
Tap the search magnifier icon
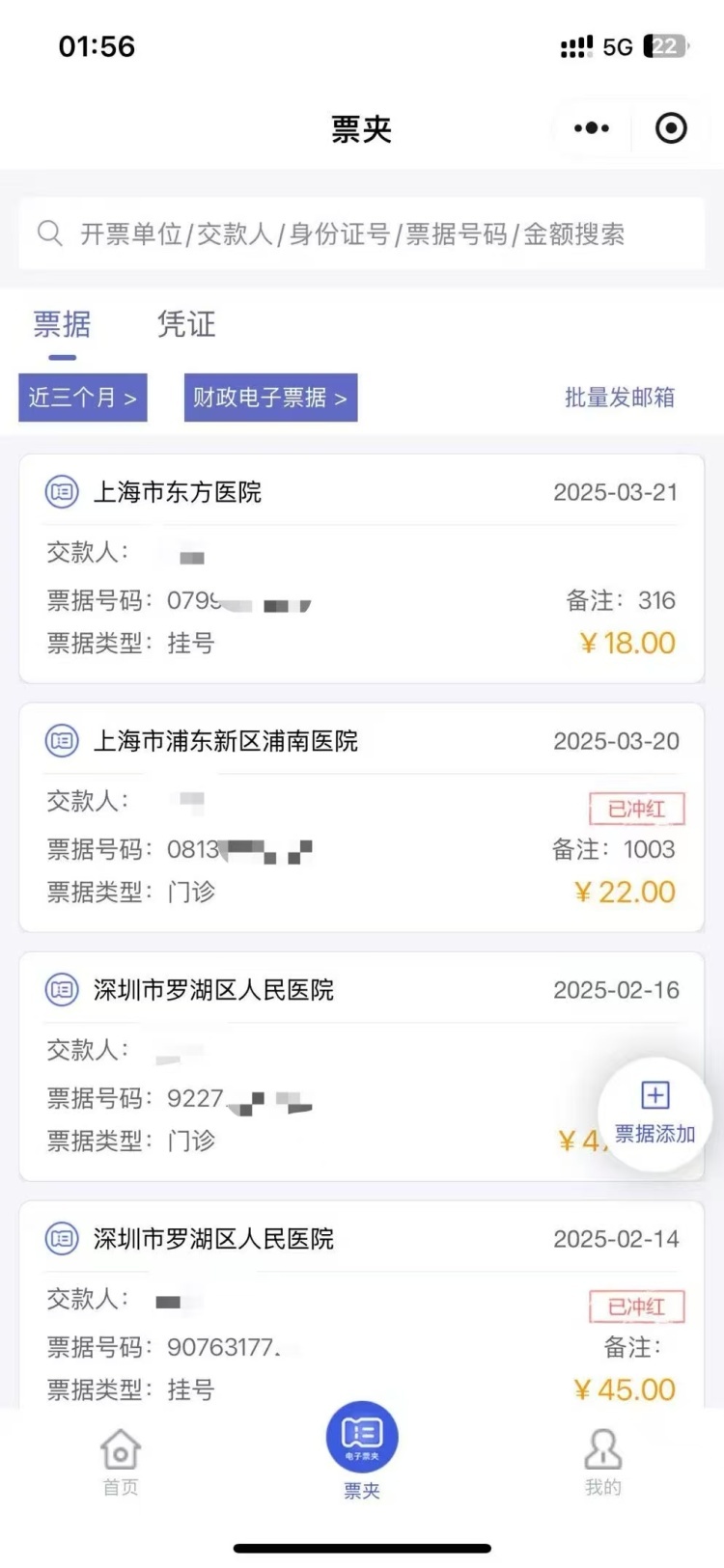pyautogui.click(x=50, y=233)
